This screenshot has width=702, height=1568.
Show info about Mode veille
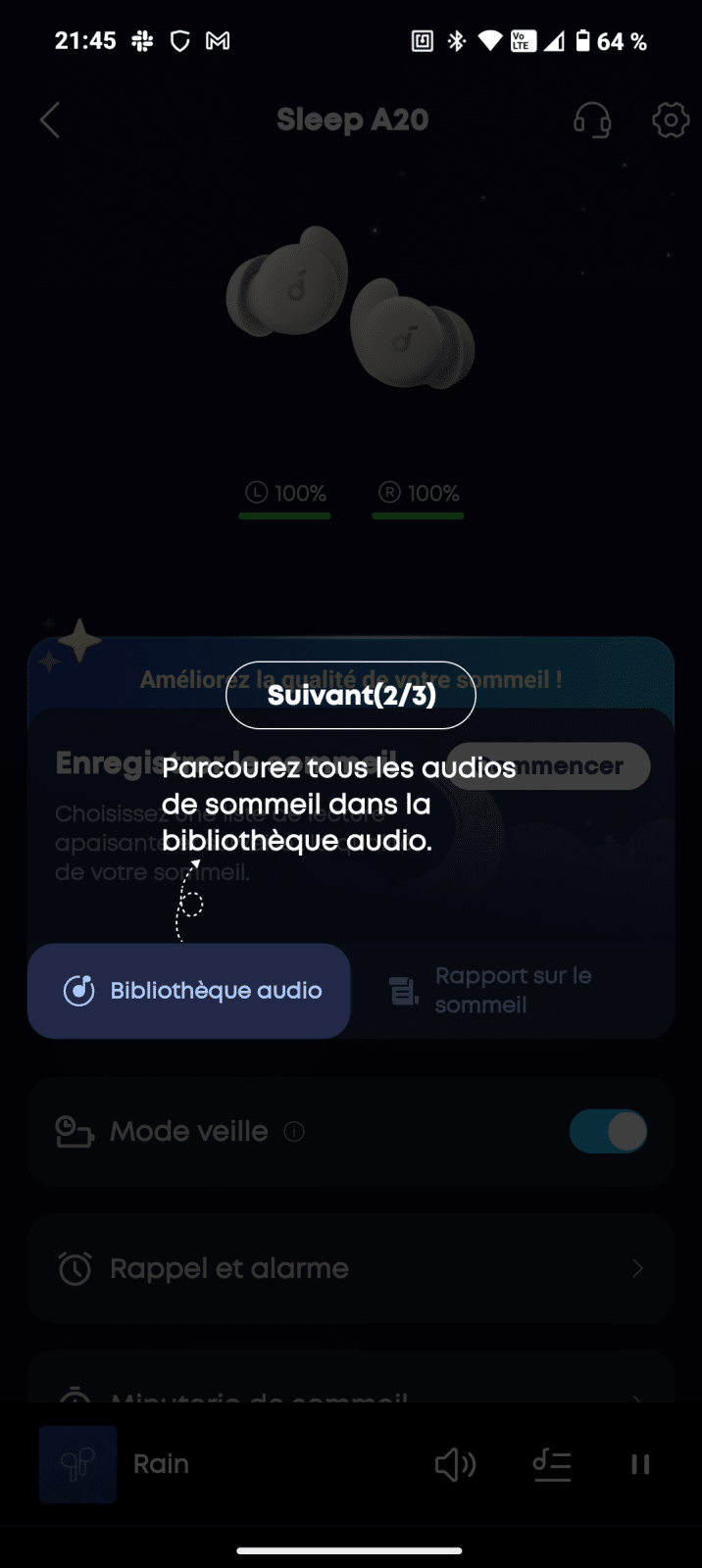(x=294, y=1132)
